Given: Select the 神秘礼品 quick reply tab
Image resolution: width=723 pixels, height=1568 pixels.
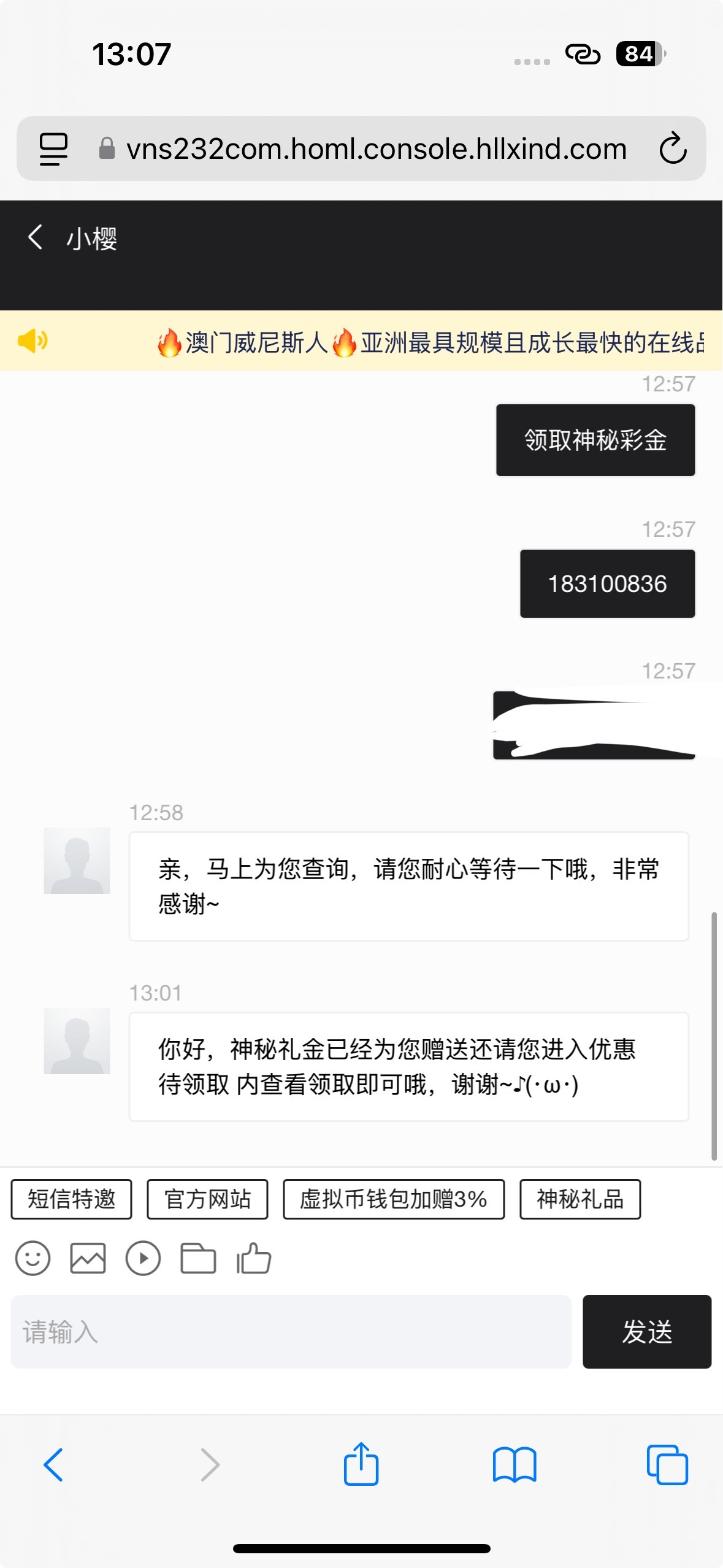Looking at the screenshot, I should 580,1199.
